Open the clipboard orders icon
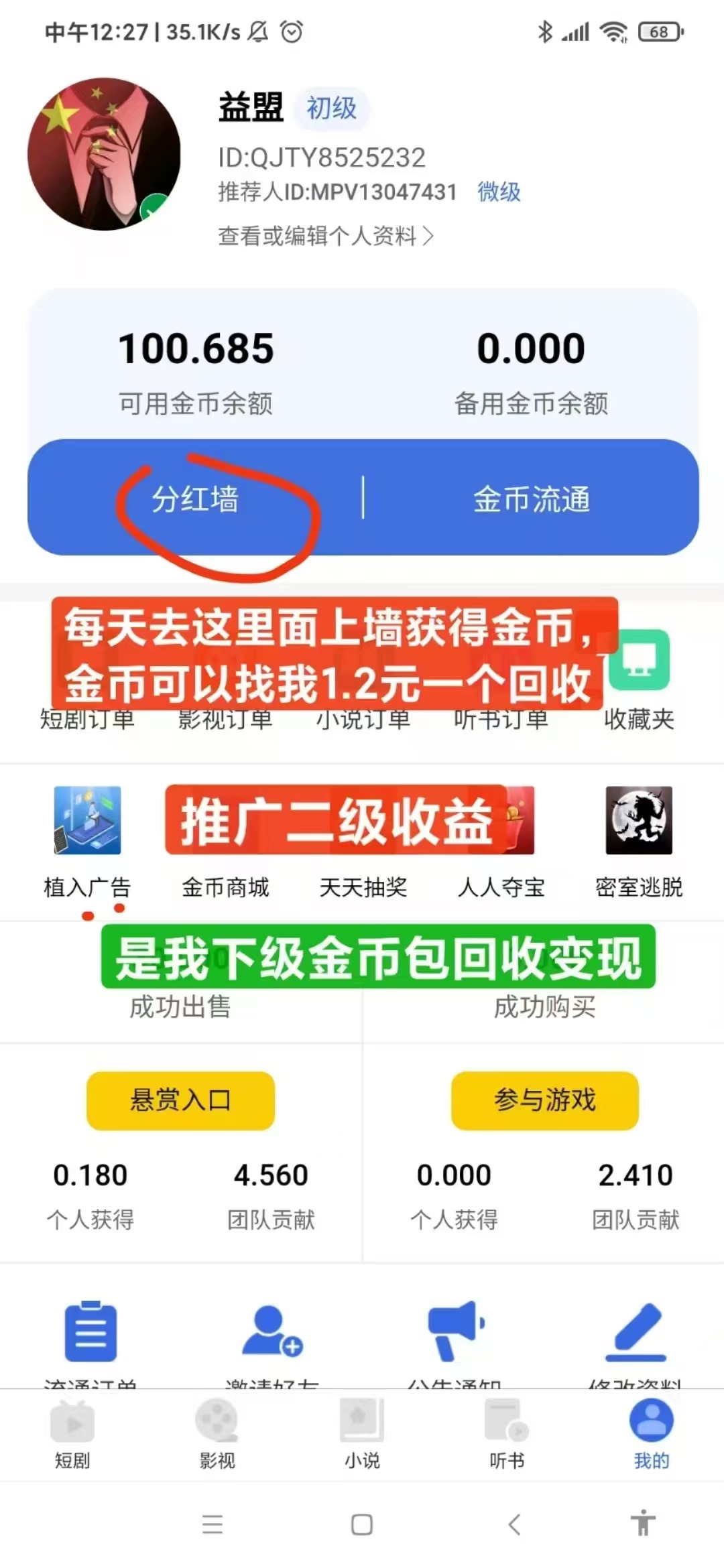The image size is (724, 1568). click(x=90, y=1331)
